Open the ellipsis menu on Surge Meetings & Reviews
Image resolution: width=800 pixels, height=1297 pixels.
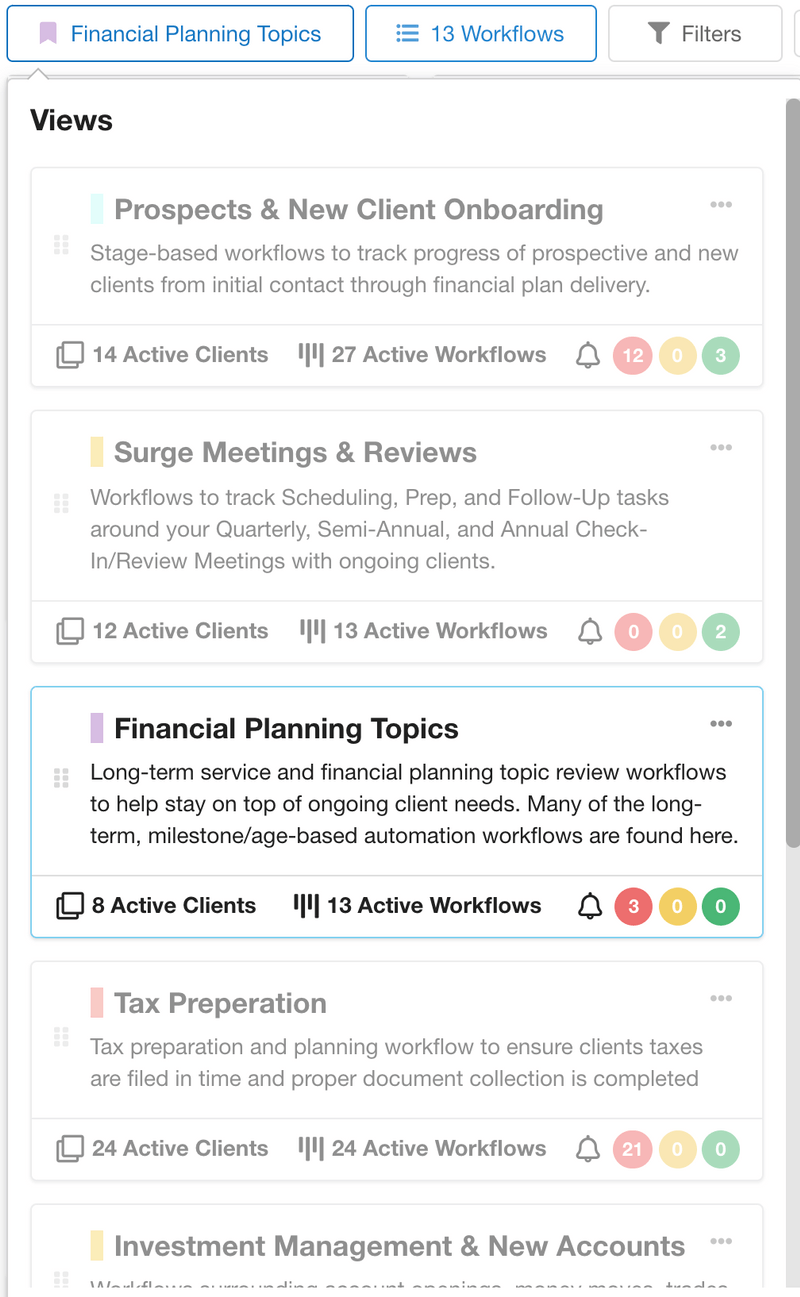[721, 447]
